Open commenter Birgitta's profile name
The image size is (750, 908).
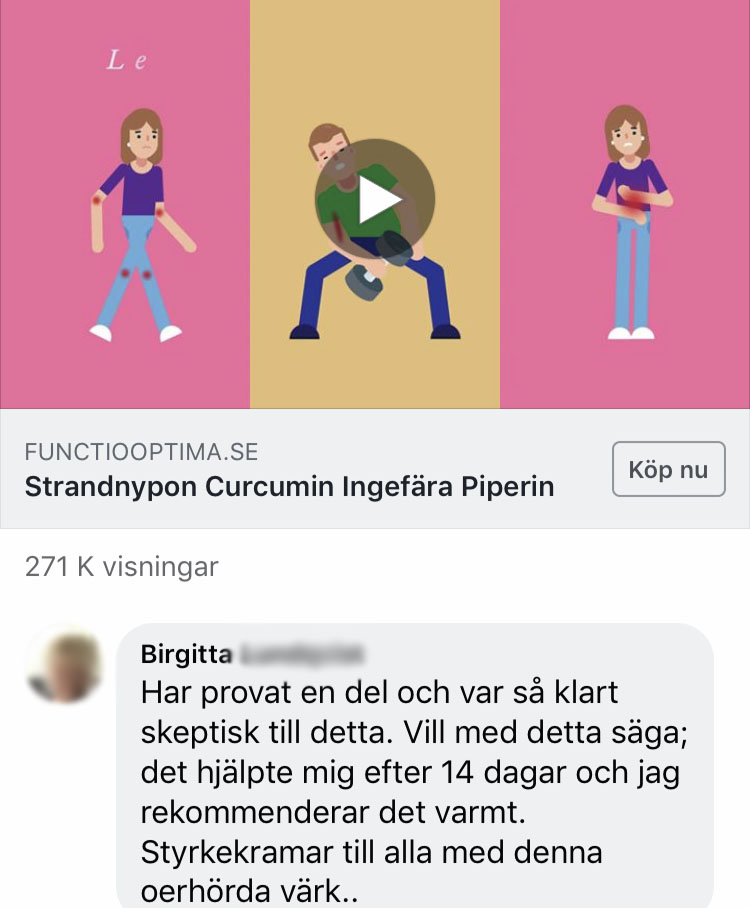tap(187, 655)
